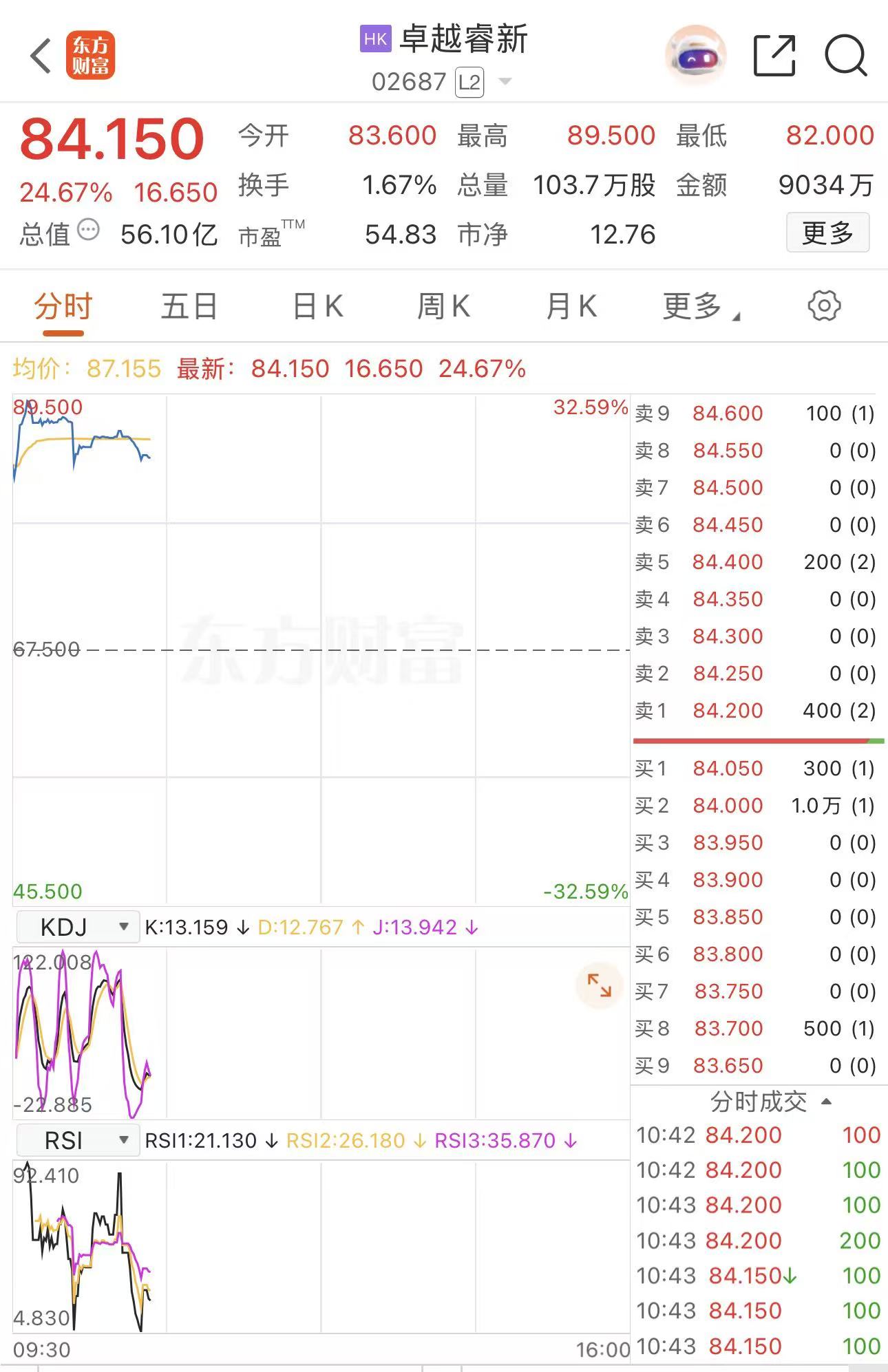Expand the stock code dropdown arrow

click(505, 82)
